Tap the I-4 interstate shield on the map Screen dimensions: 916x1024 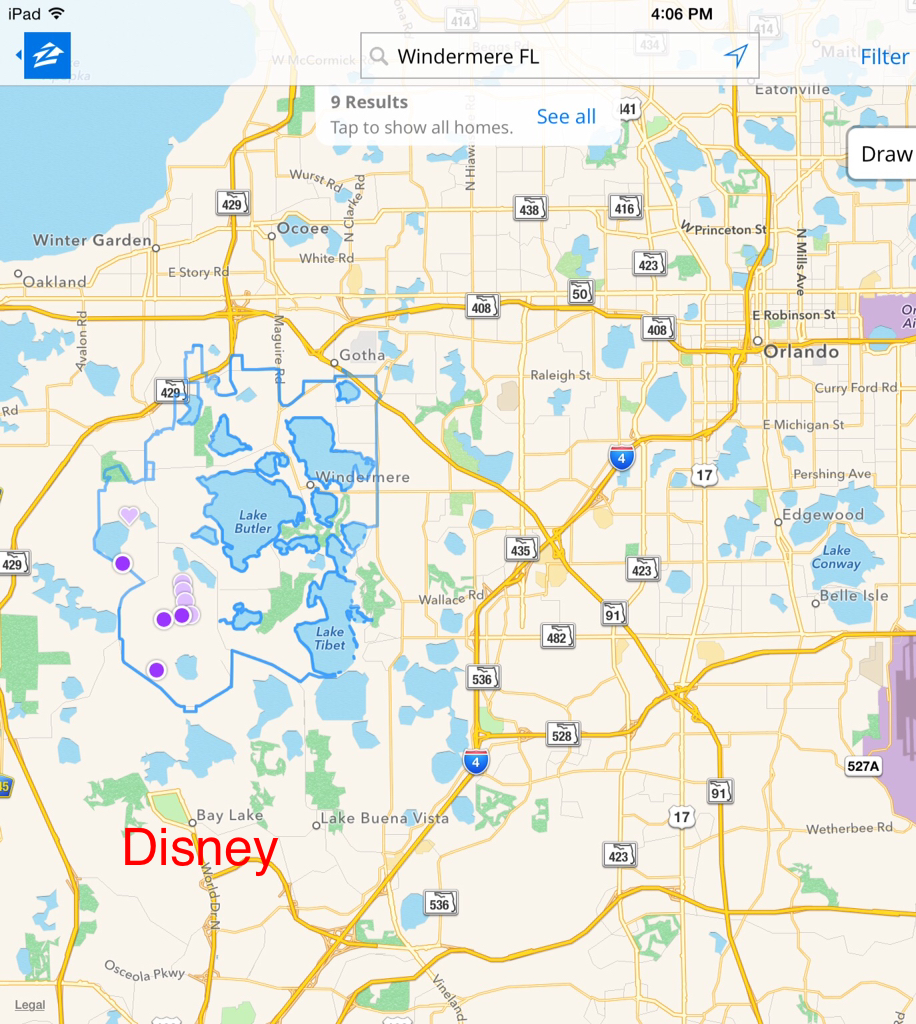(624, 455)
